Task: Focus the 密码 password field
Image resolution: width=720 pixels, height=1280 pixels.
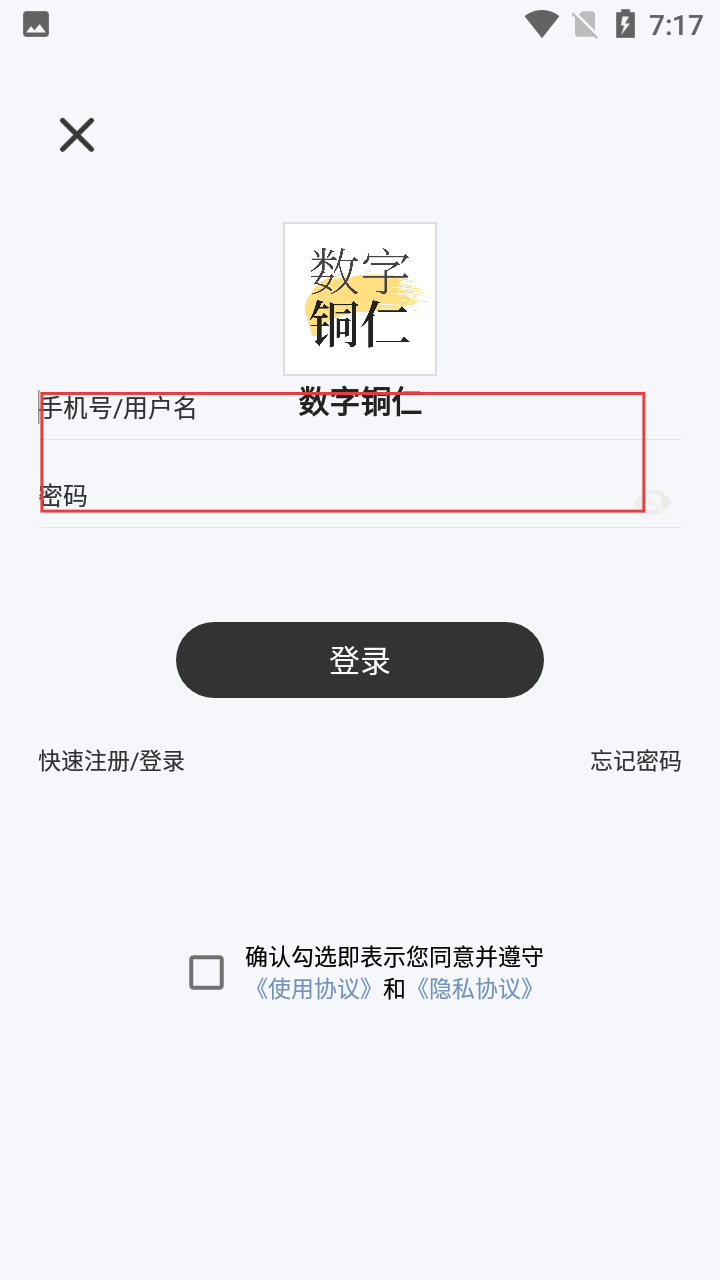Action: [330, 496]
